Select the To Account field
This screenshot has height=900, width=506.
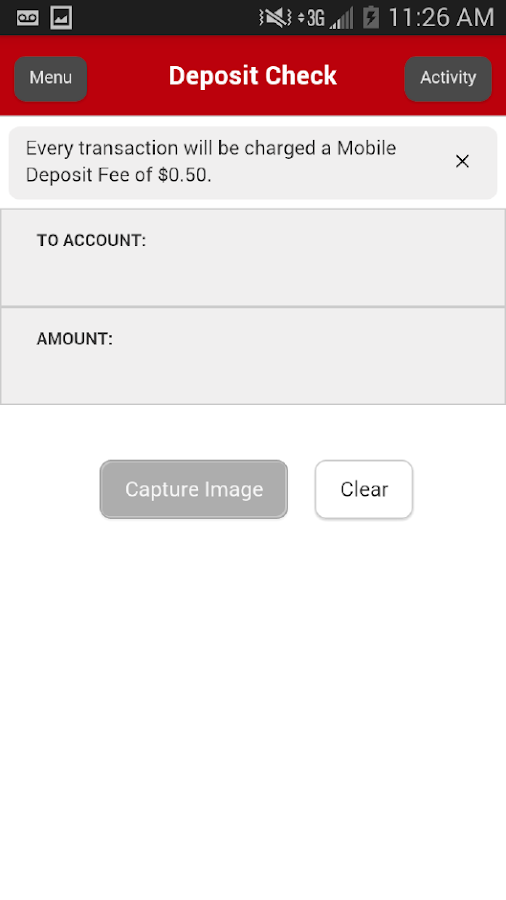pyautogui.click(x=253, y=258)
